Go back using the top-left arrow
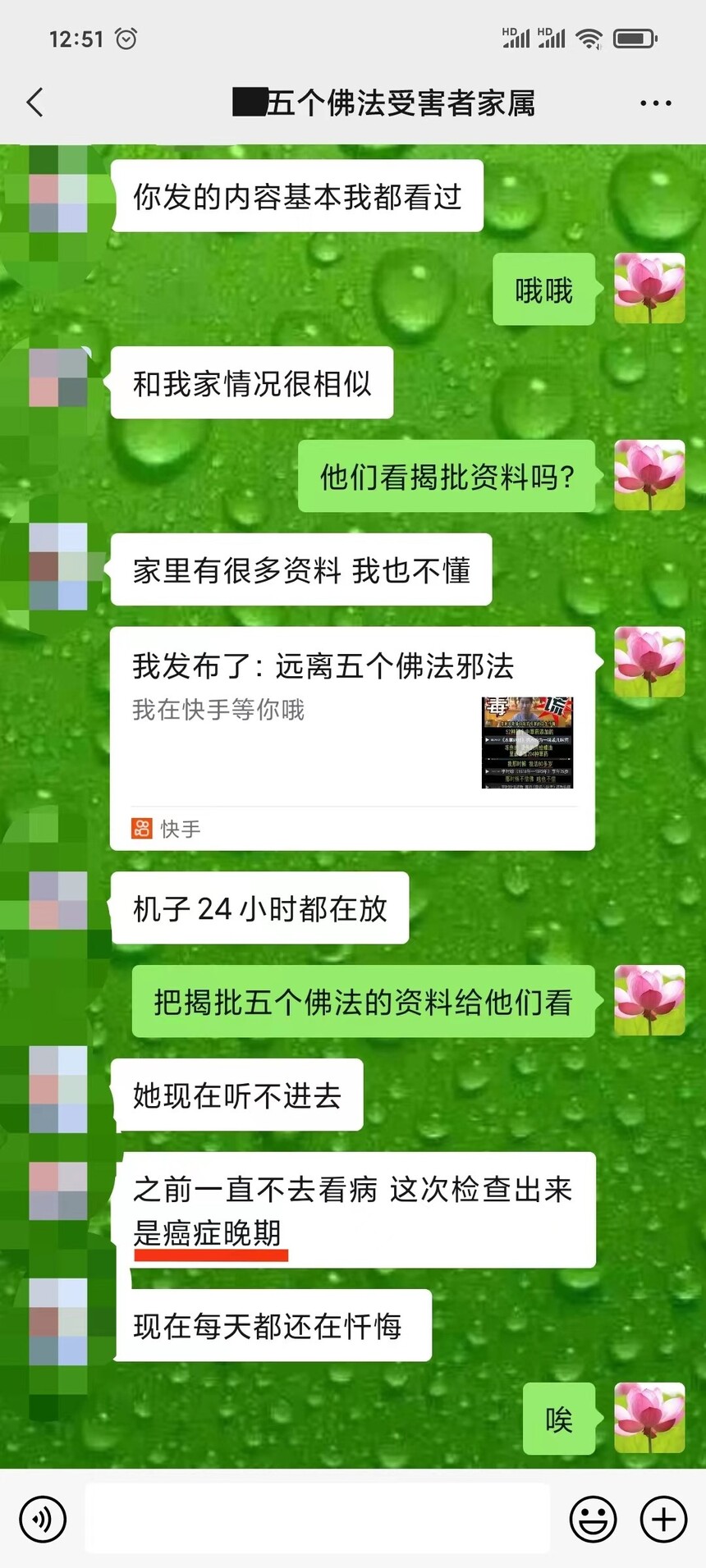Image resolution: width=706 pixels, height=1568 pixels. (34, 103)
